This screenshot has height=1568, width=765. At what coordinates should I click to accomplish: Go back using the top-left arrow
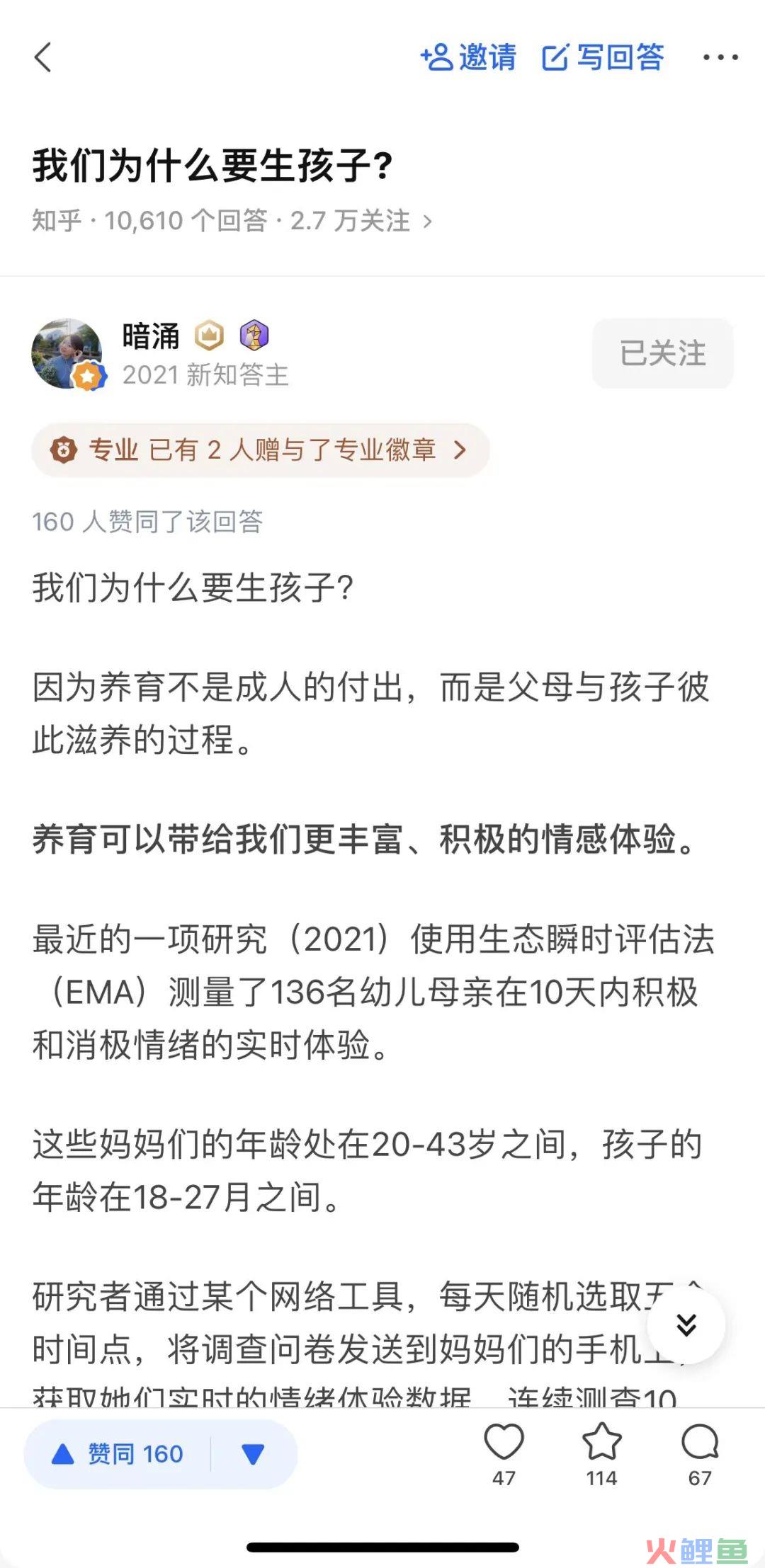click(x=43, y=57)
